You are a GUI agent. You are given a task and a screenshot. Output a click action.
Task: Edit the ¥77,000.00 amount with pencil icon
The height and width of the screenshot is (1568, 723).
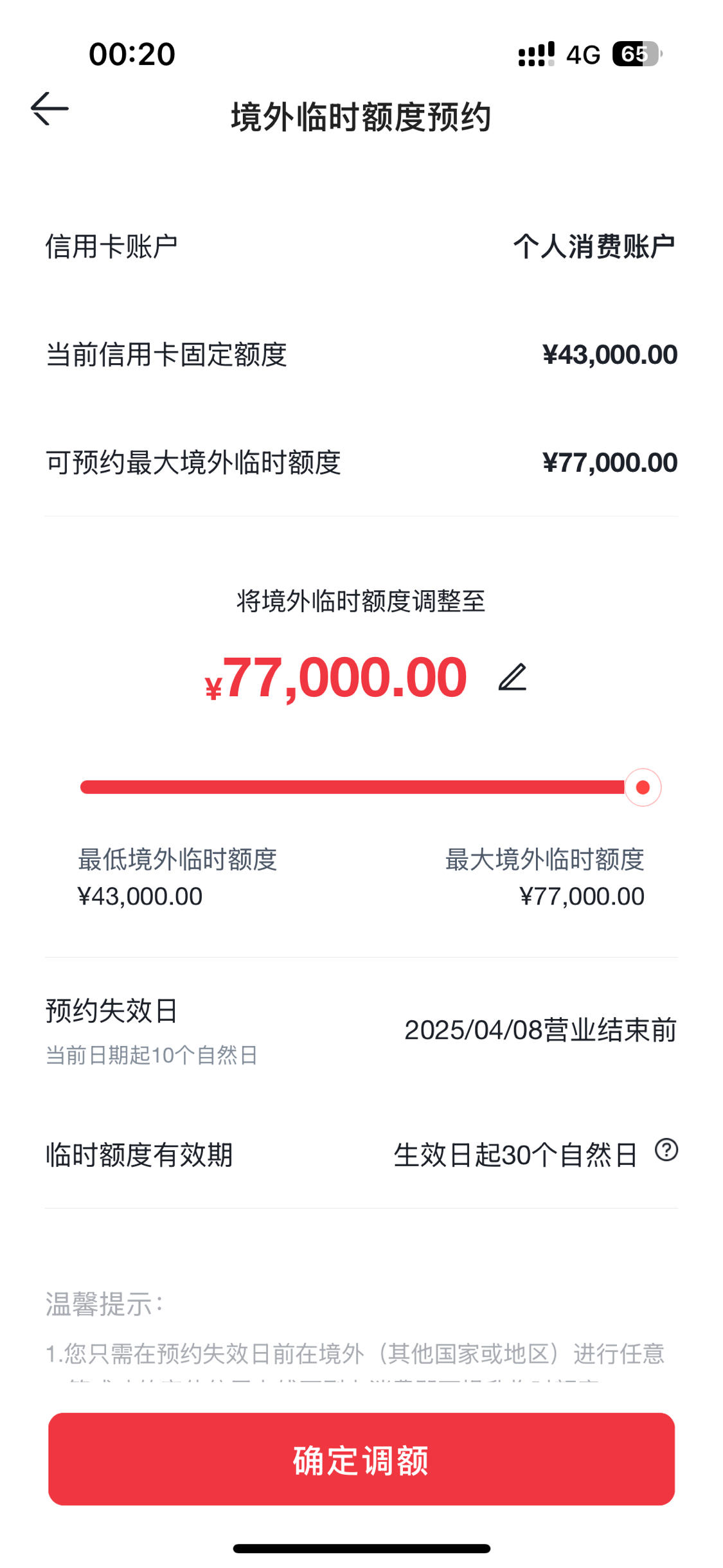tap(512, 678)
